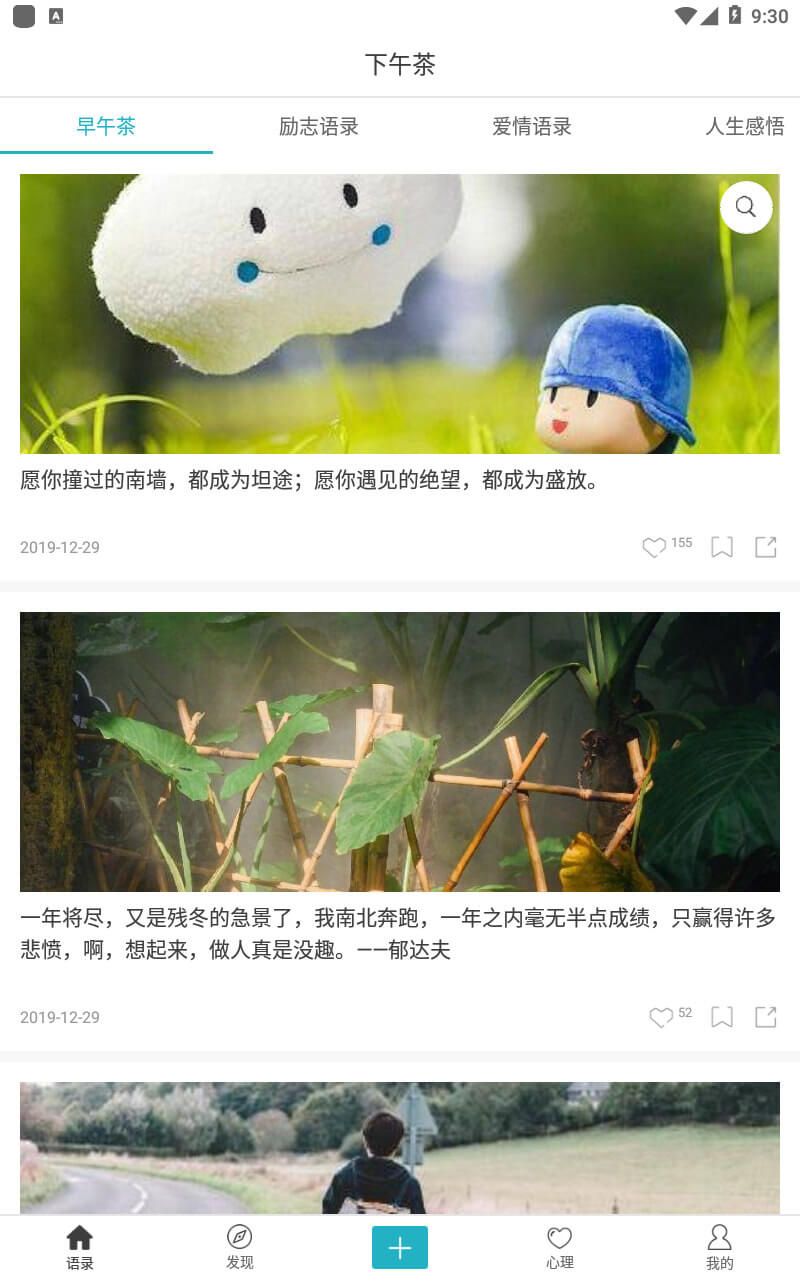Bookmark the 郁达夫 quote

coord(722,1017)
